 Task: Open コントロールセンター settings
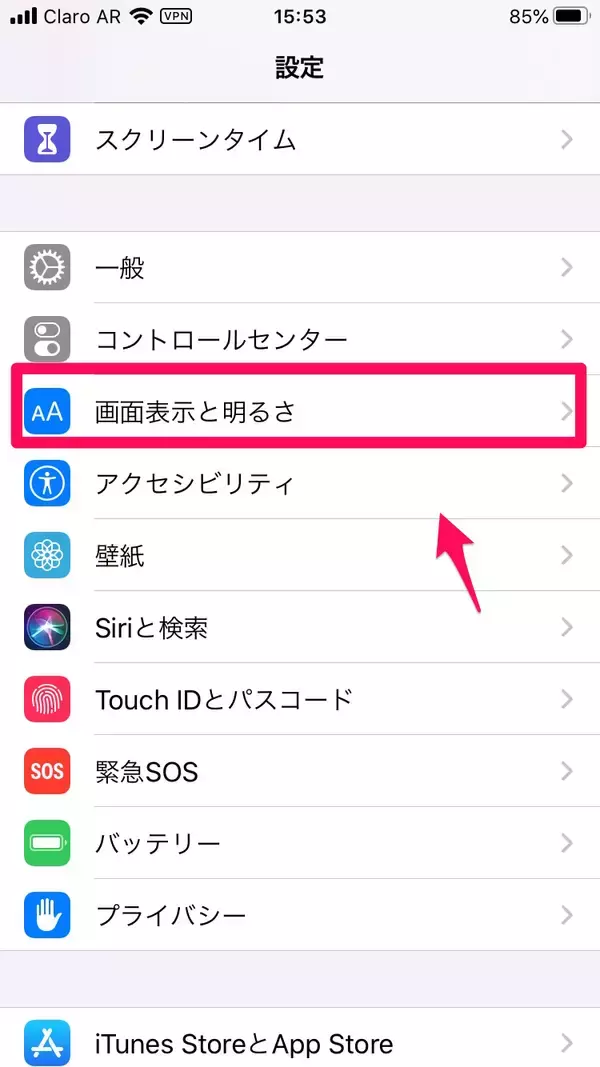click(x=300, y=340)
